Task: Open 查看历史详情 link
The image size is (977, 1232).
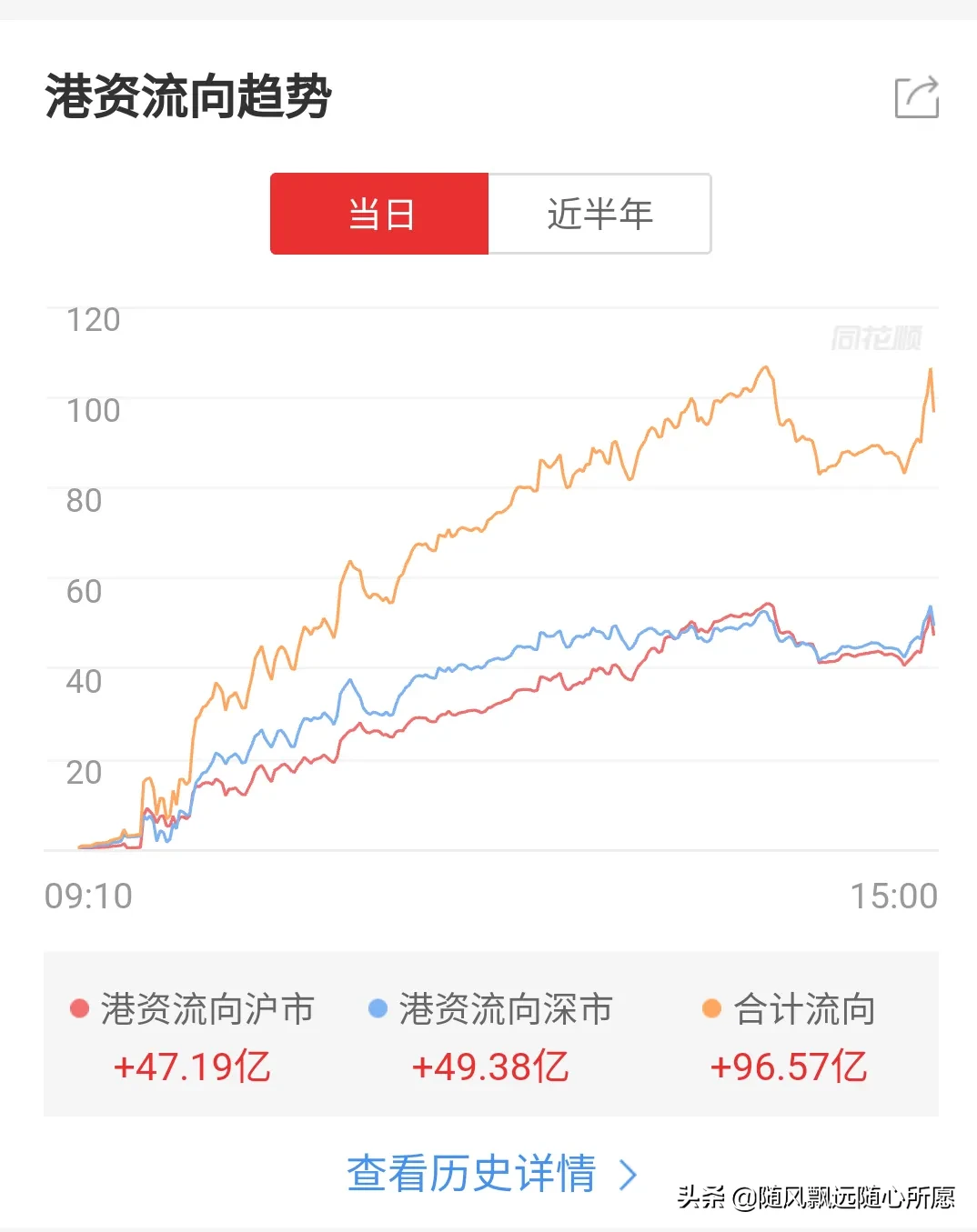Action: [x=492, y=1173]
